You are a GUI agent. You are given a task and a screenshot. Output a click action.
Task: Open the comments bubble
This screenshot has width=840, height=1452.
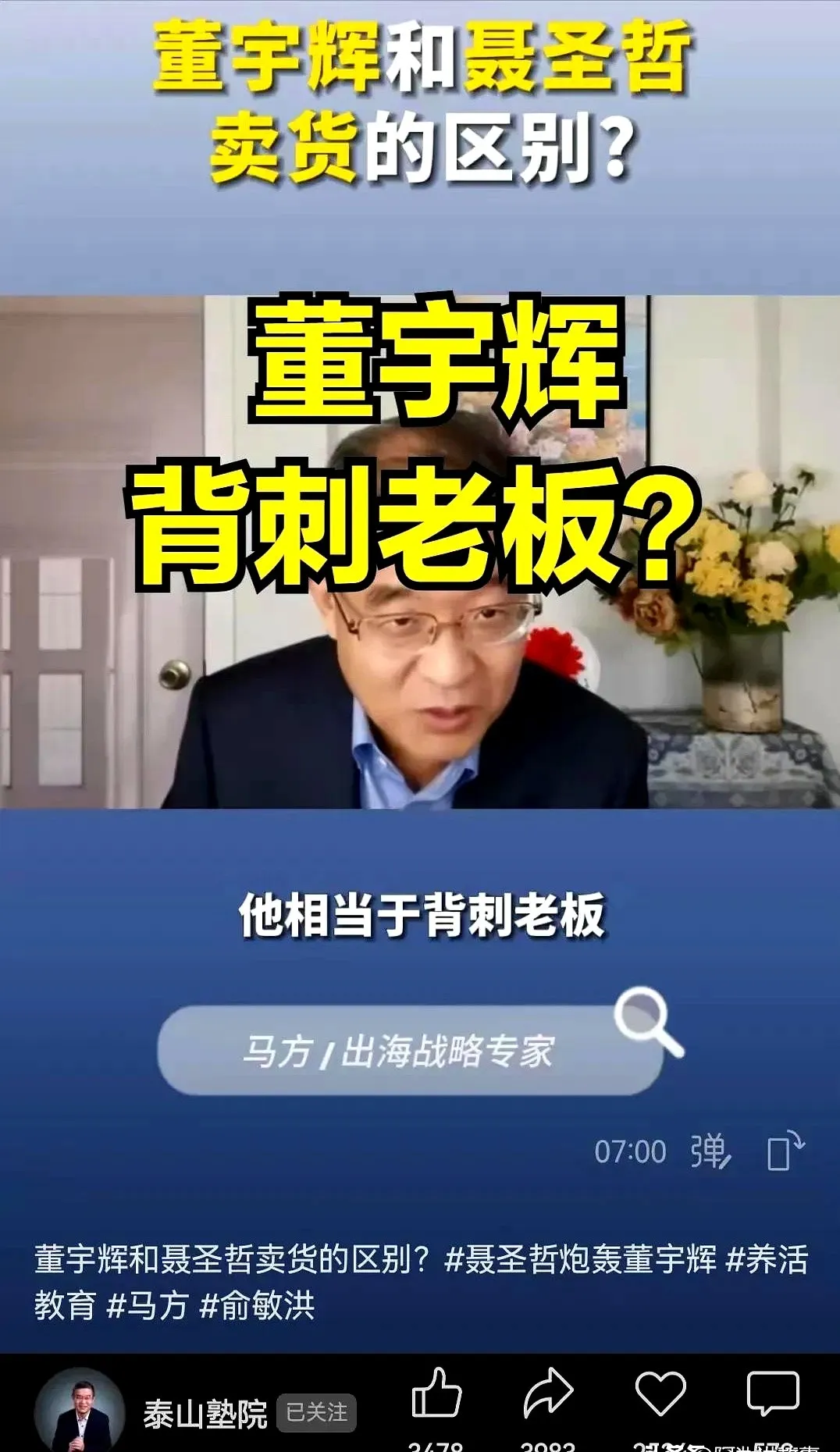773,1394
